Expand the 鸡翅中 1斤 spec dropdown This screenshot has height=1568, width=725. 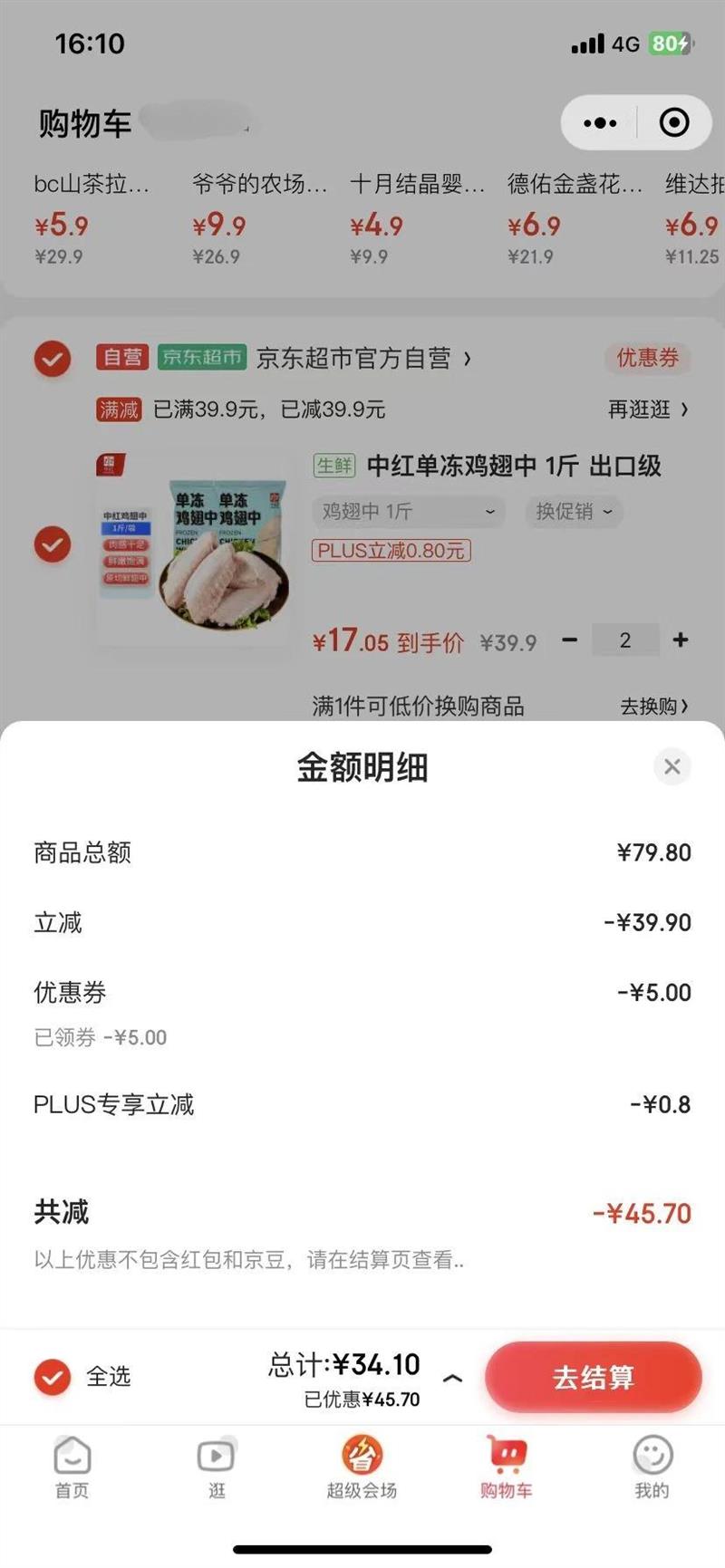pyautogui.click(x=409, y=512)
